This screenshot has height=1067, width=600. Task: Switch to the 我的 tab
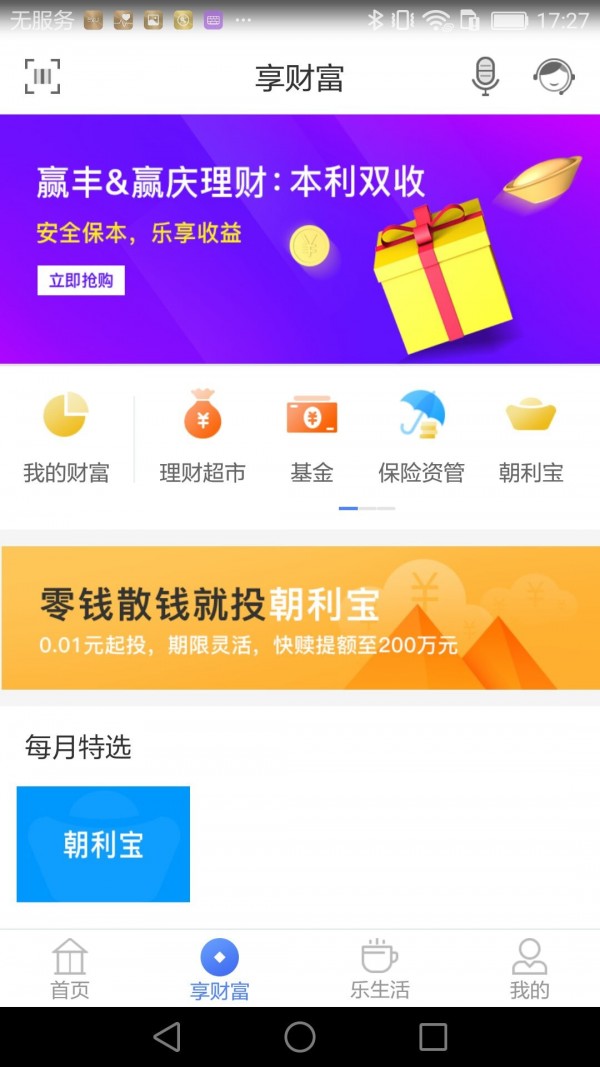(529, 969)
